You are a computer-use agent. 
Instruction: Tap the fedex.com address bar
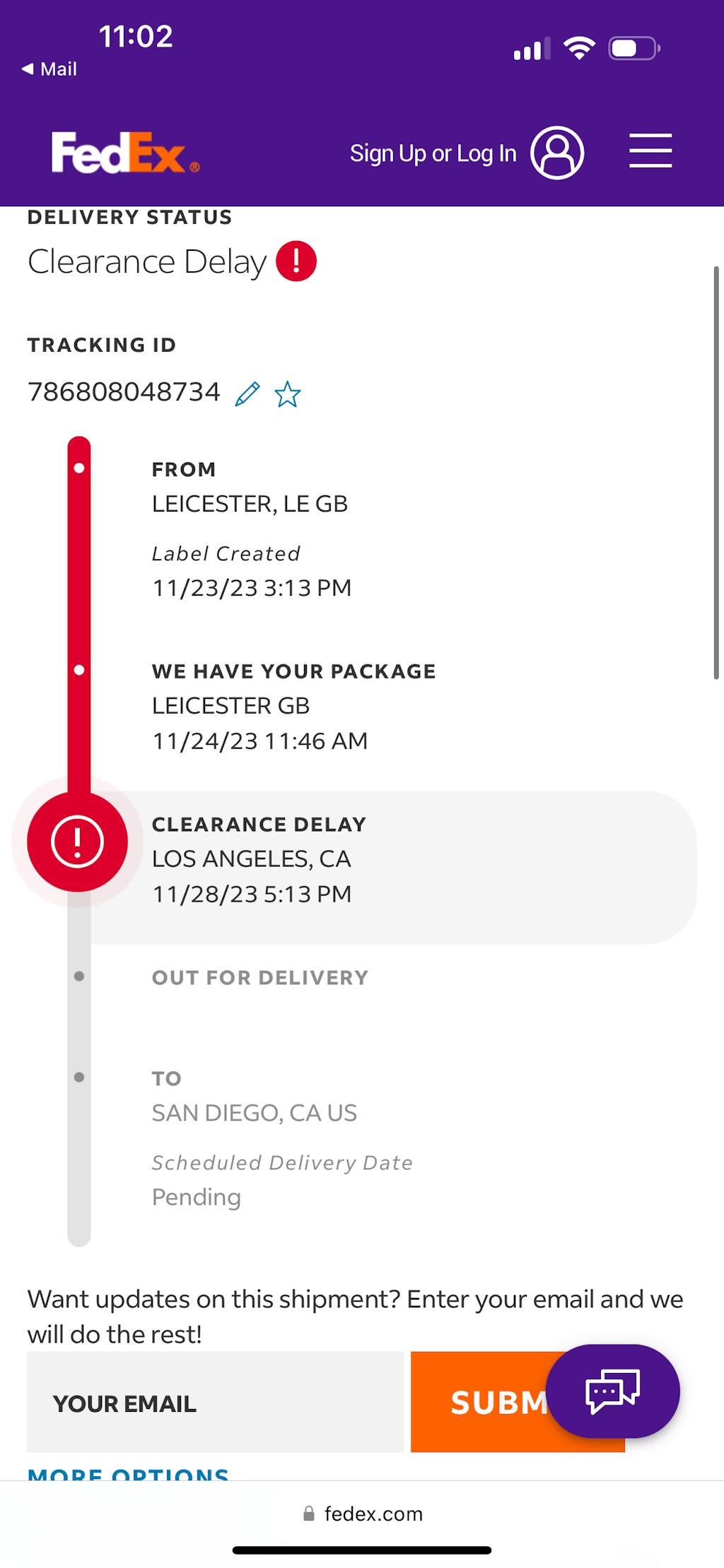(x=362, y=1514)
